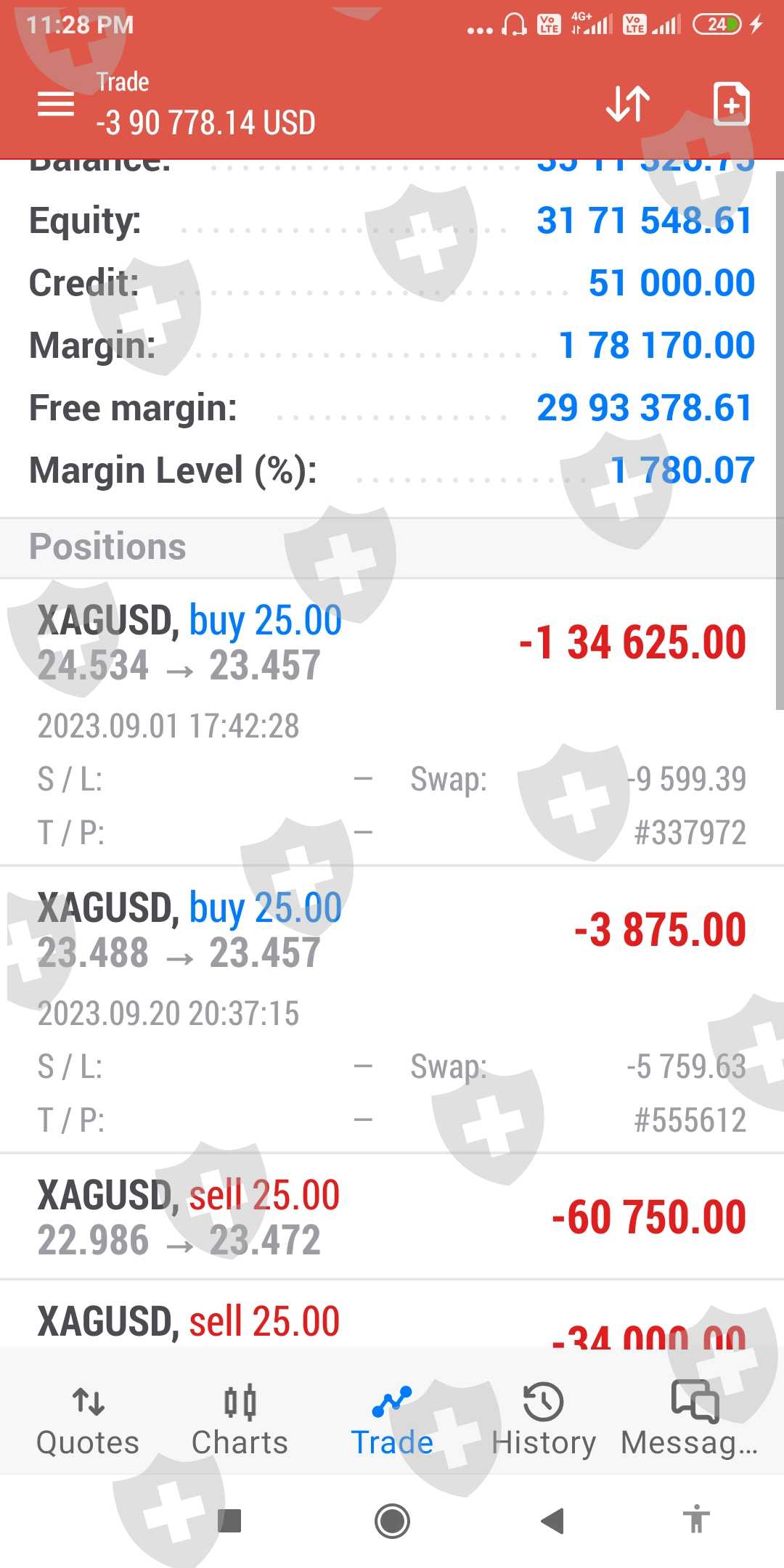Viewport: 784px width, 1568px height.
Task: Open the Messages tab
Action: click(x=690, y=1420)
